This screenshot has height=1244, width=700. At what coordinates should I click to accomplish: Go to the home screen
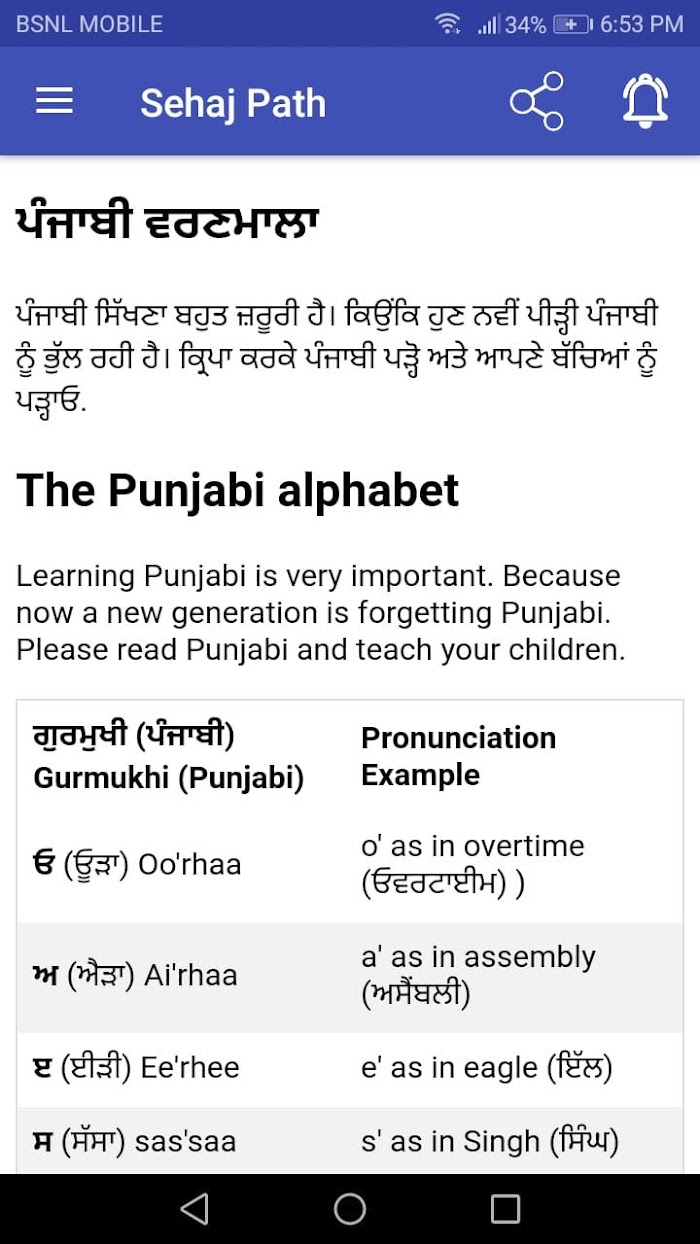(x=350, y=1209)
